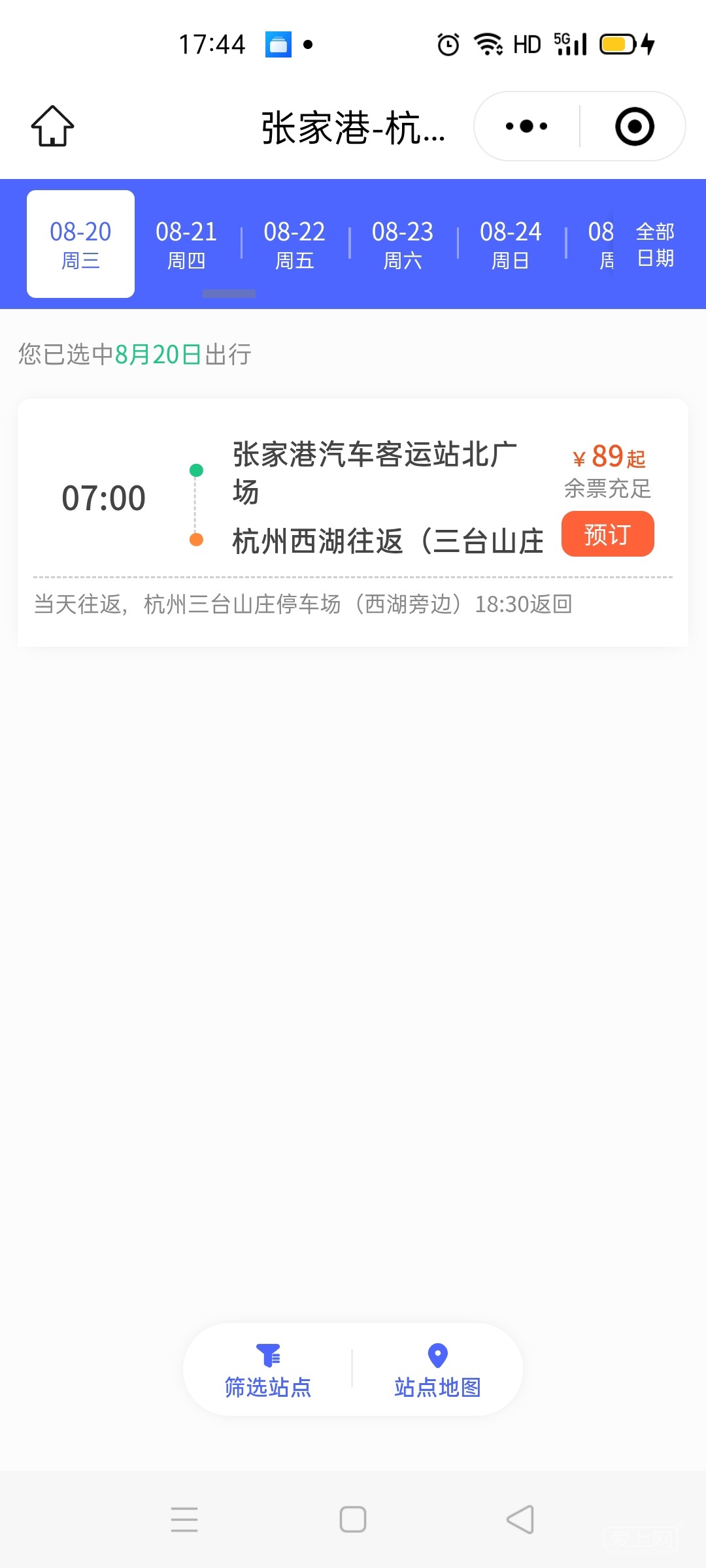
Task: Select the 08-20 Wednesday date tab
Action: pyautogui.click(x=80, y=244)
